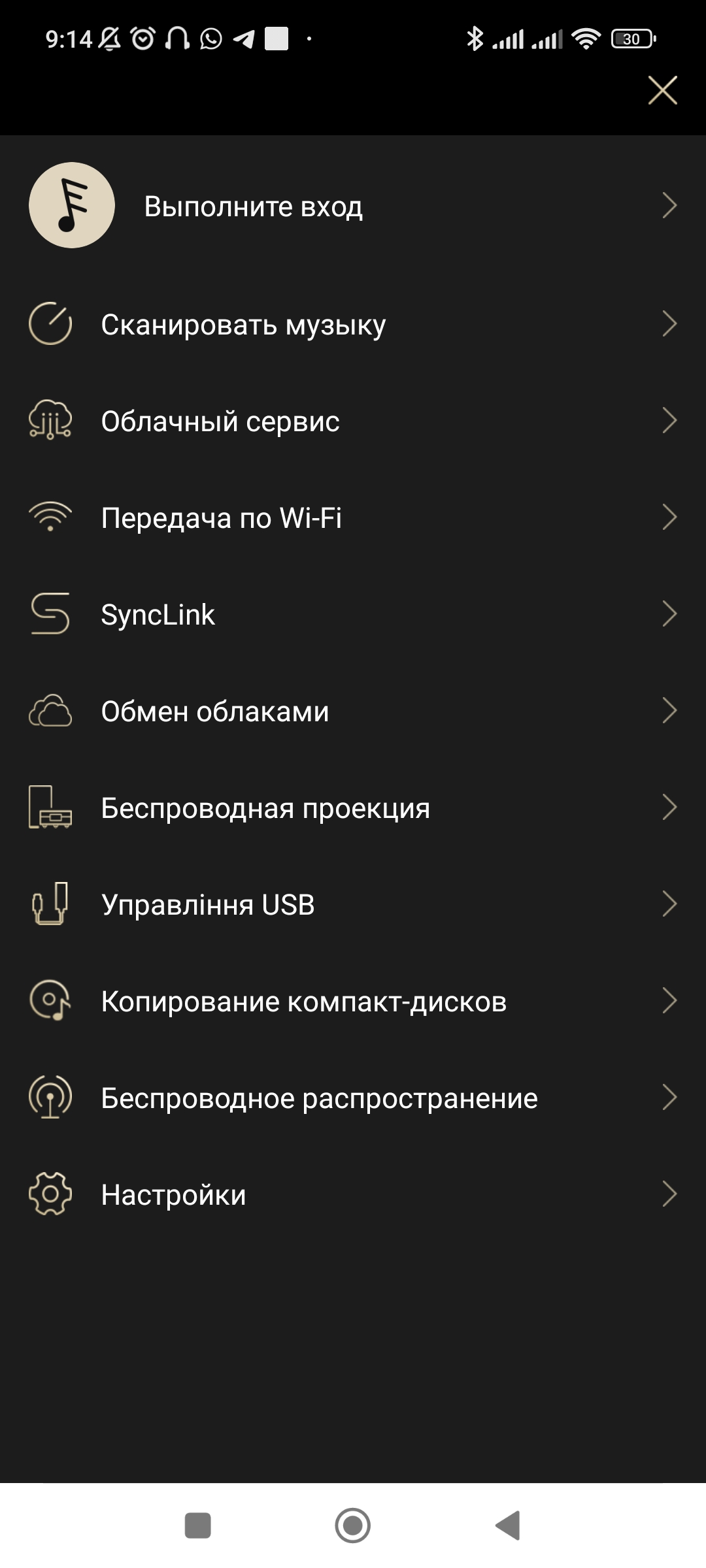Open the Выполните вход sign-in row
Screen dimensions: 706x1568
253,206
